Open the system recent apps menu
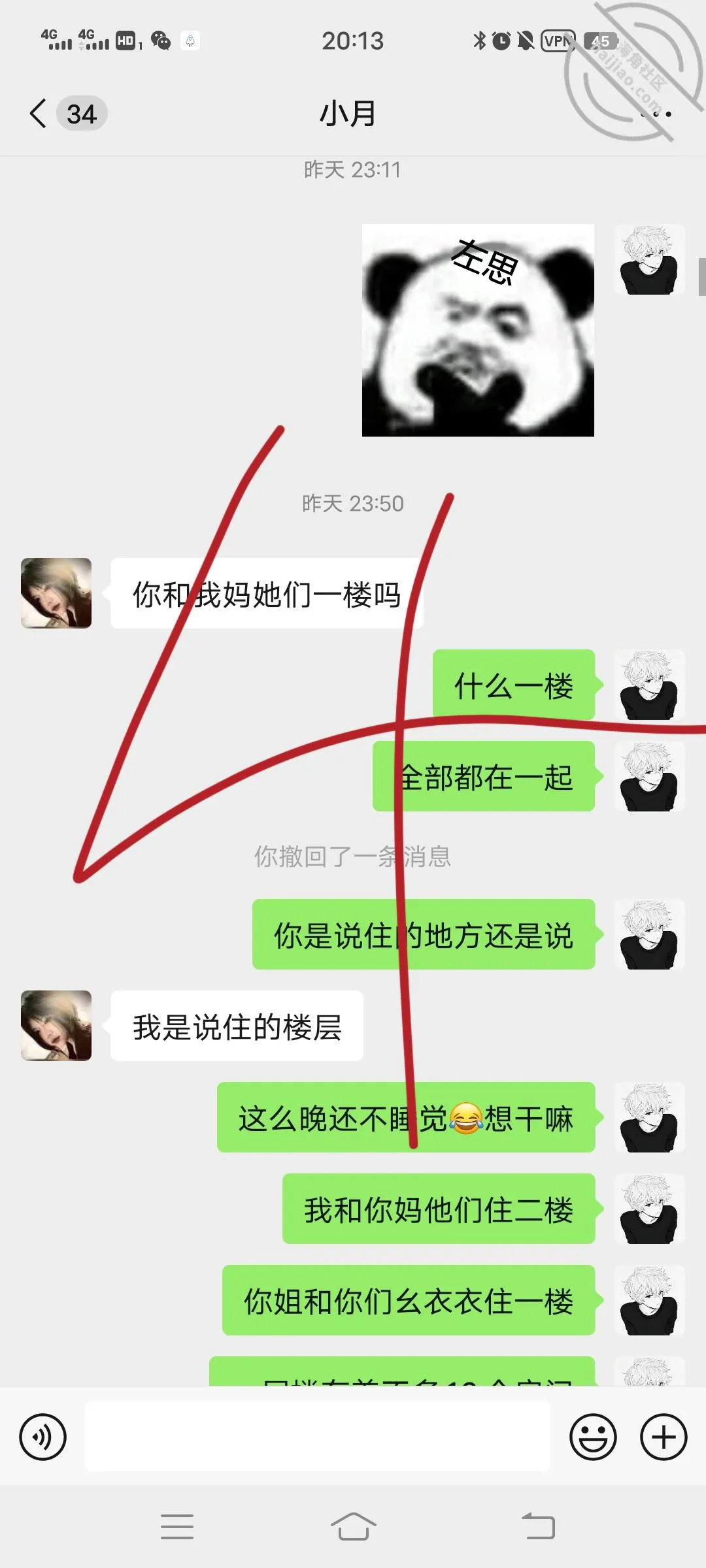Image resolution: width=706 pixels, height=1568 pixels. (x=177, y=1527)
